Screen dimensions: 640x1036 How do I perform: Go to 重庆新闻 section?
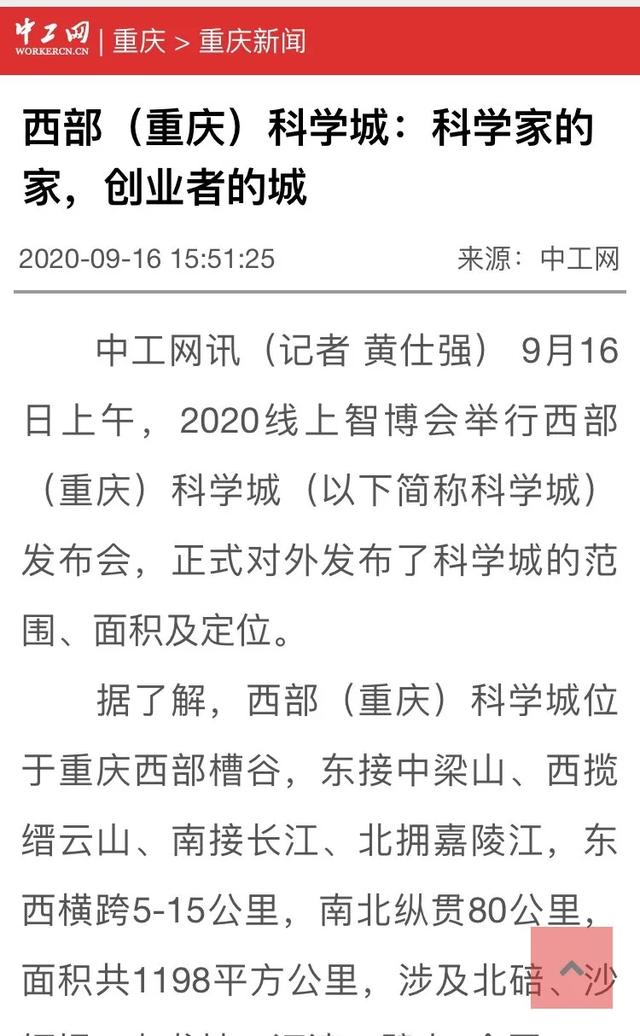(x=252, y=42)
